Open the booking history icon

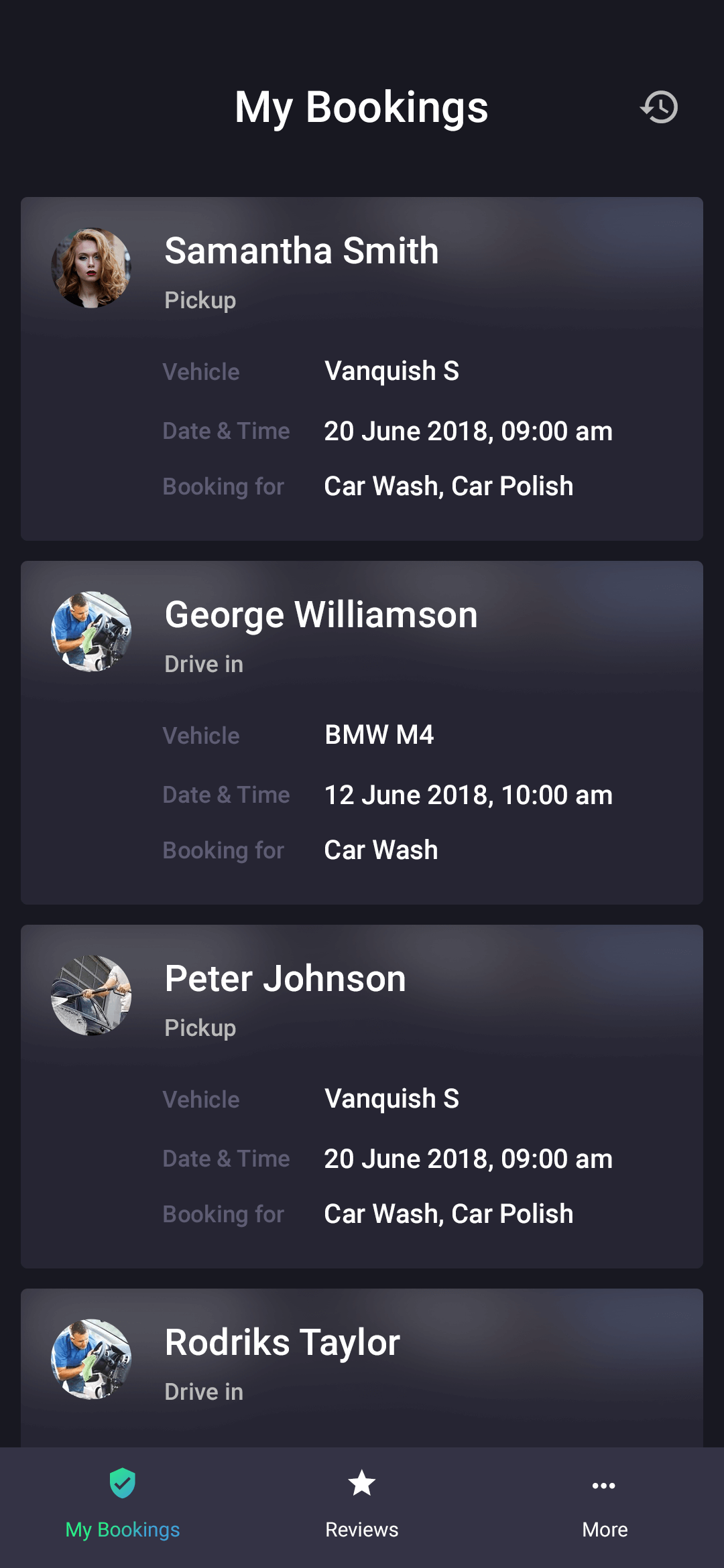pos(660,107)
